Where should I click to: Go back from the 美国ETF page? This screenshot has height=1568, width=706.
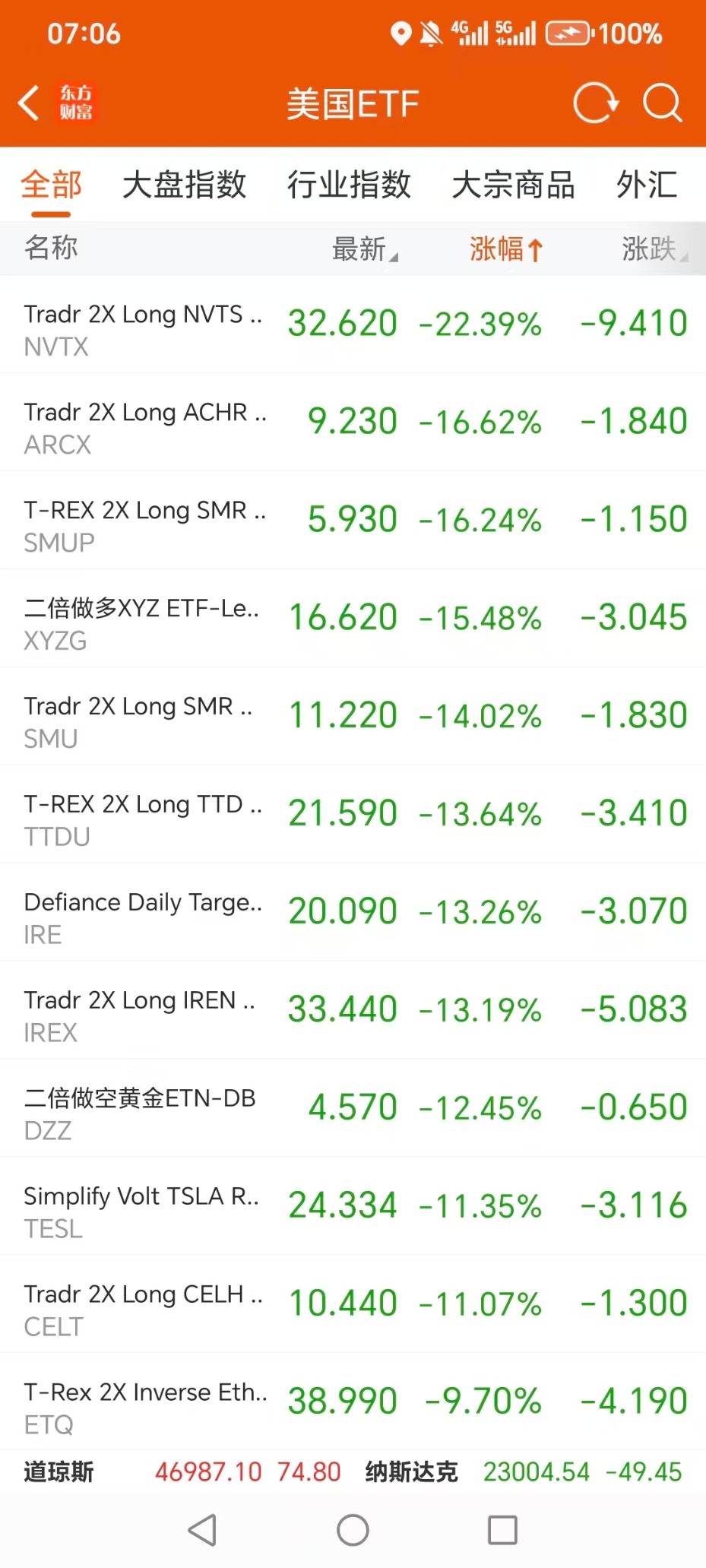pyautogui.click(x=29, y=103)
